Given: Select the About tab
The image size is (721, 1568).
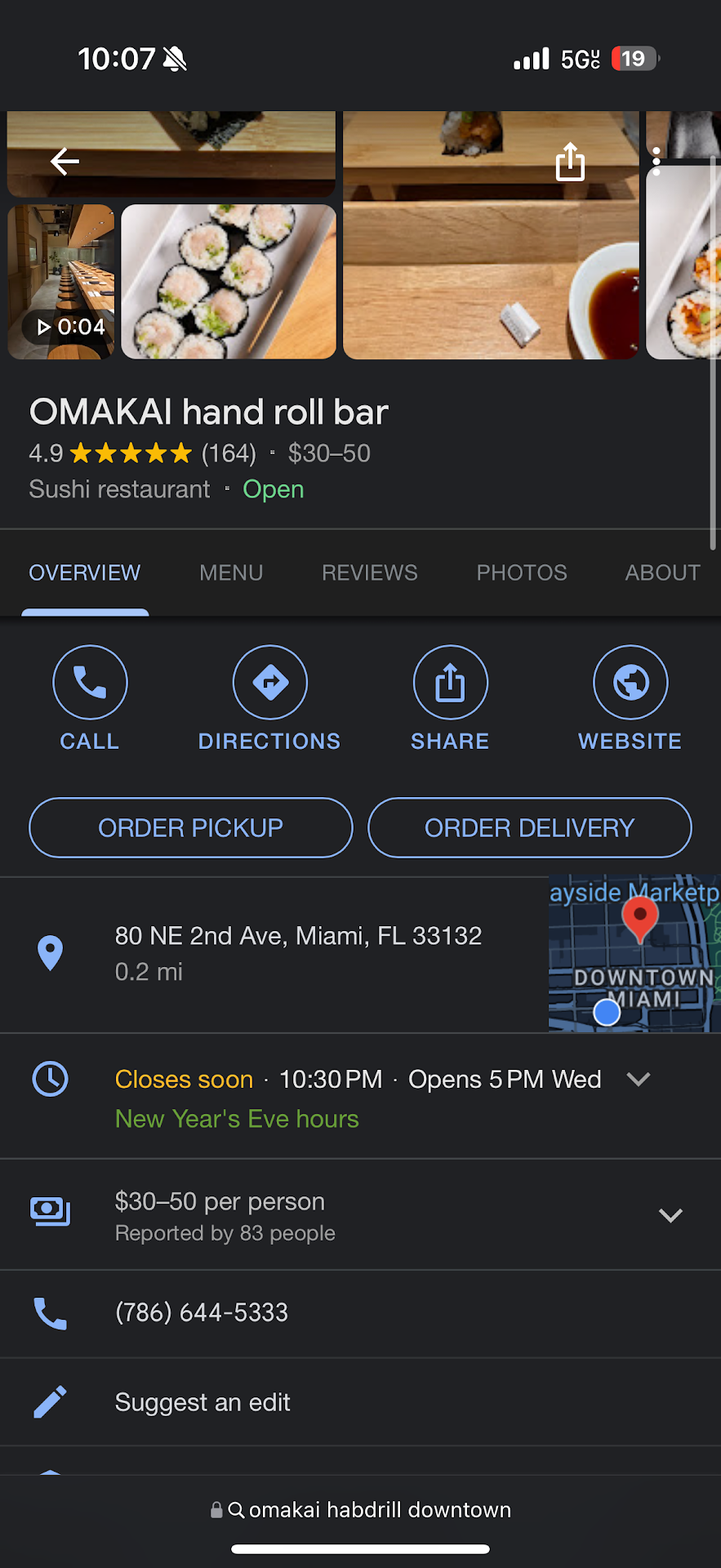Looking at the screenshot, I should tap(662, 572).
